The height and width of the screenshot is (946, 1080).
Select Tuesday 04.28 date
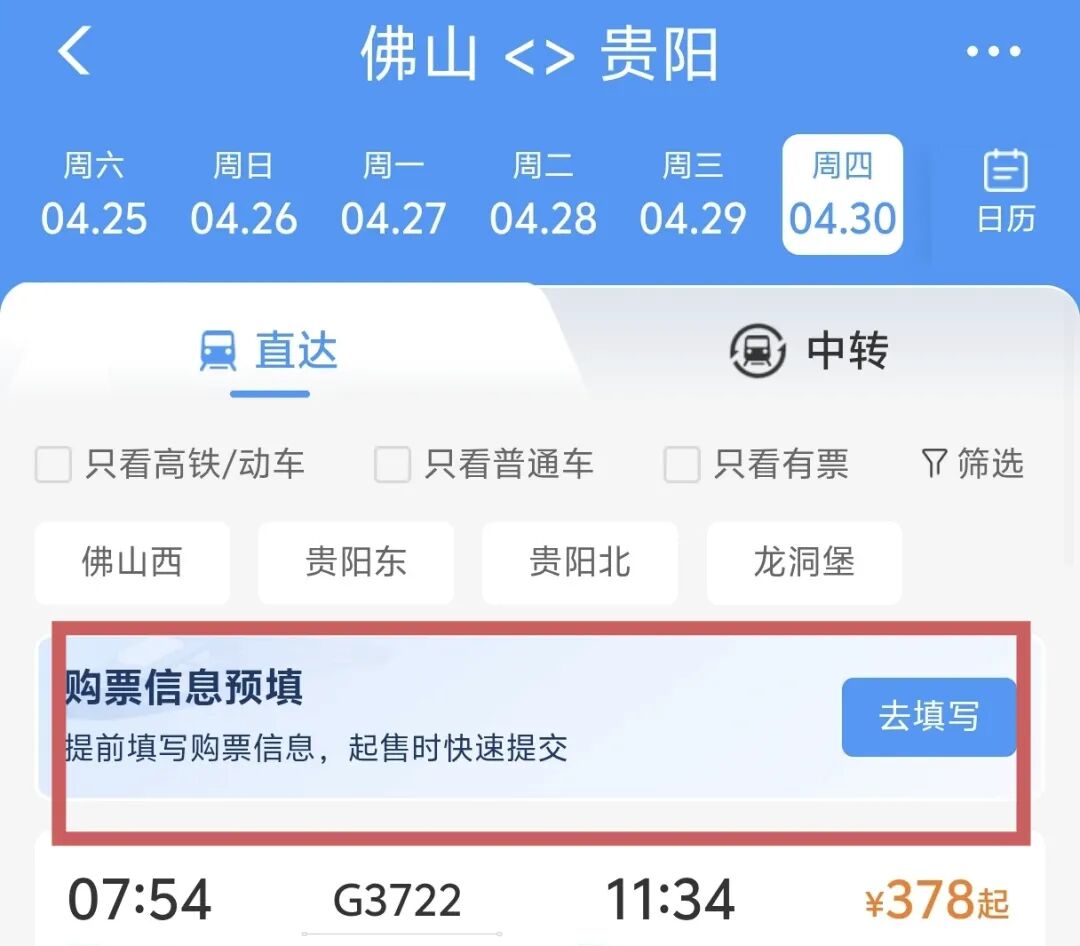point(543,195)
